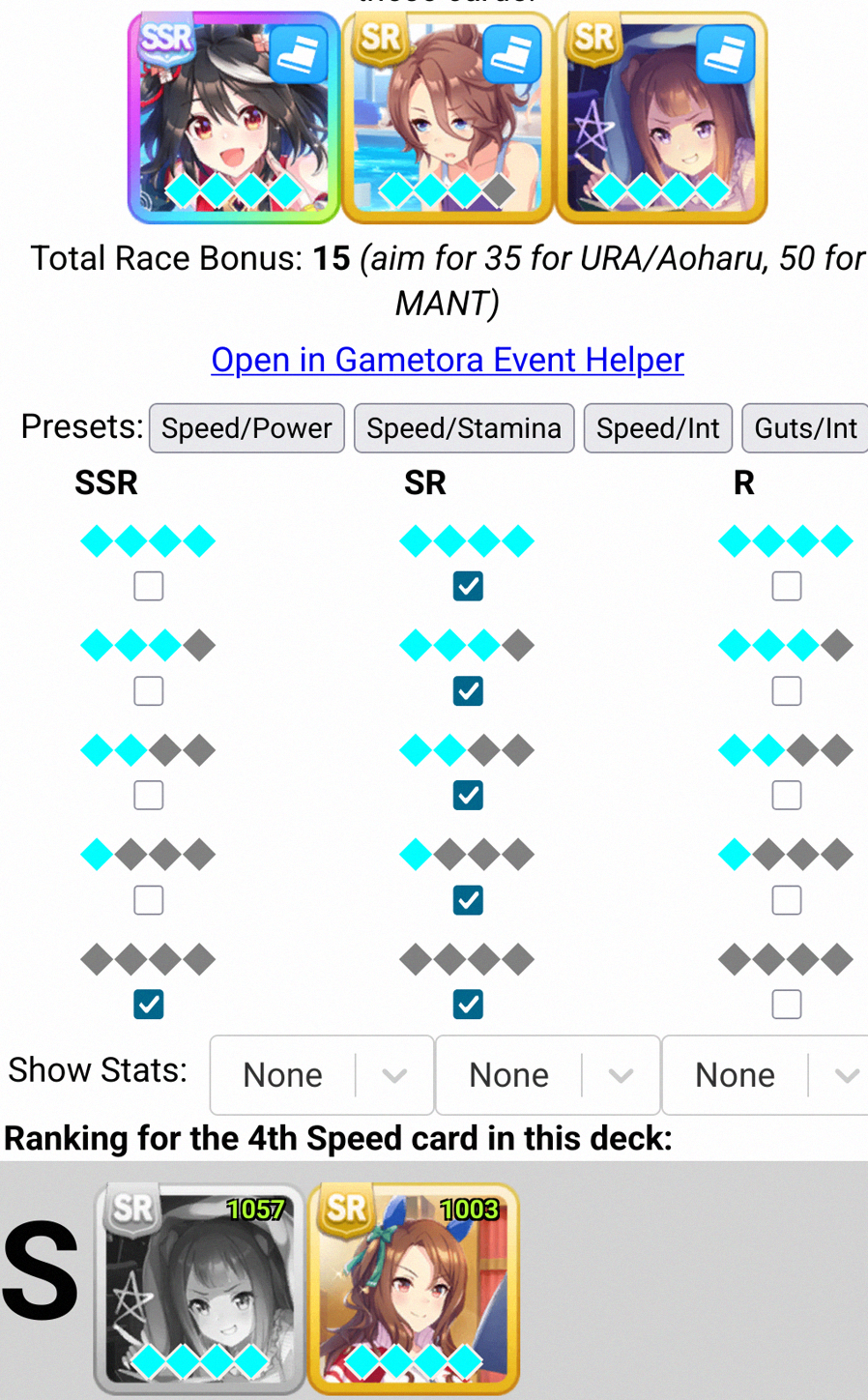Uncheck the SR four-diamond checkbox
868x1400 pixels.
[468, 586]
